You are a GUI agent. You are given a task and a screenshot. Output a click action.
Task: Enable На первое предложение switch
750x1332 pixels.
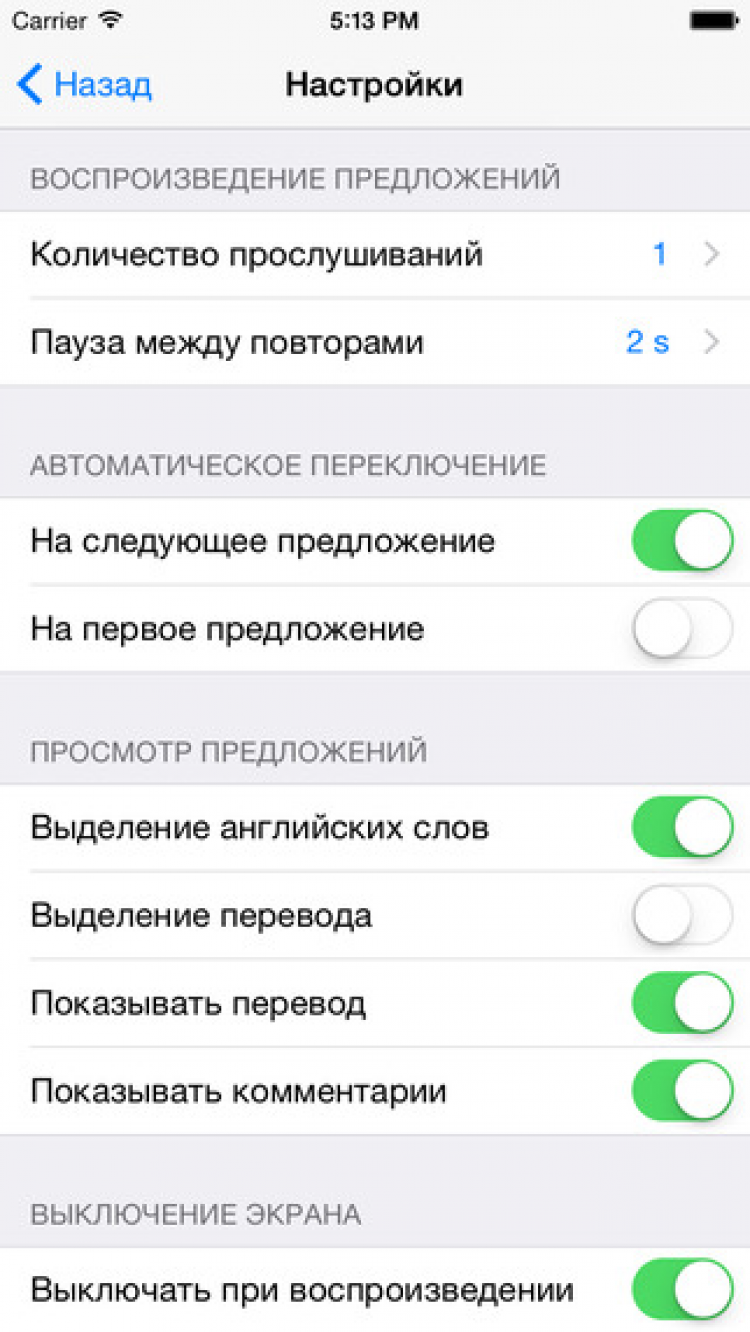[x=683, y=629]
